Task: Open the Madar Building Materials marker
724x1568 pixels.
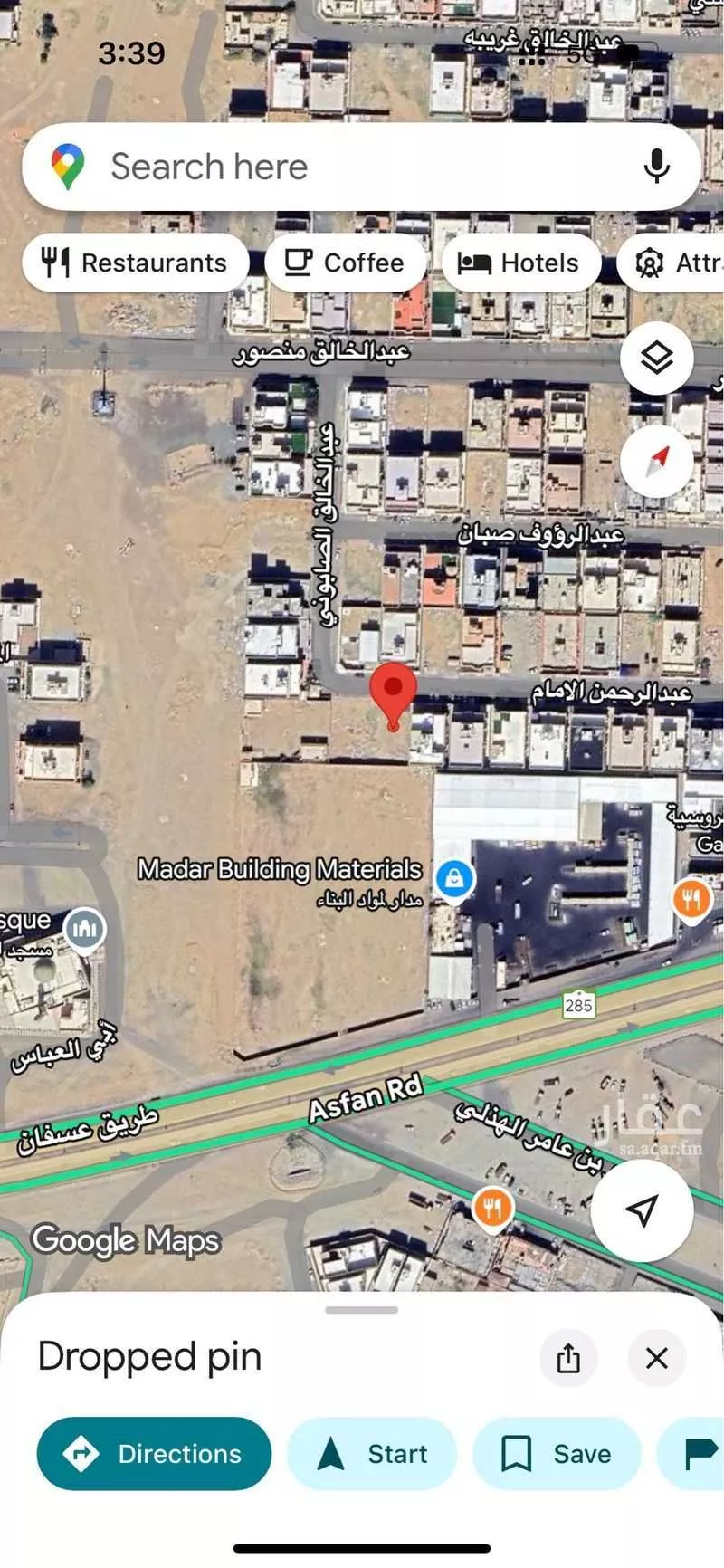Action: click(x=454, y=879)
